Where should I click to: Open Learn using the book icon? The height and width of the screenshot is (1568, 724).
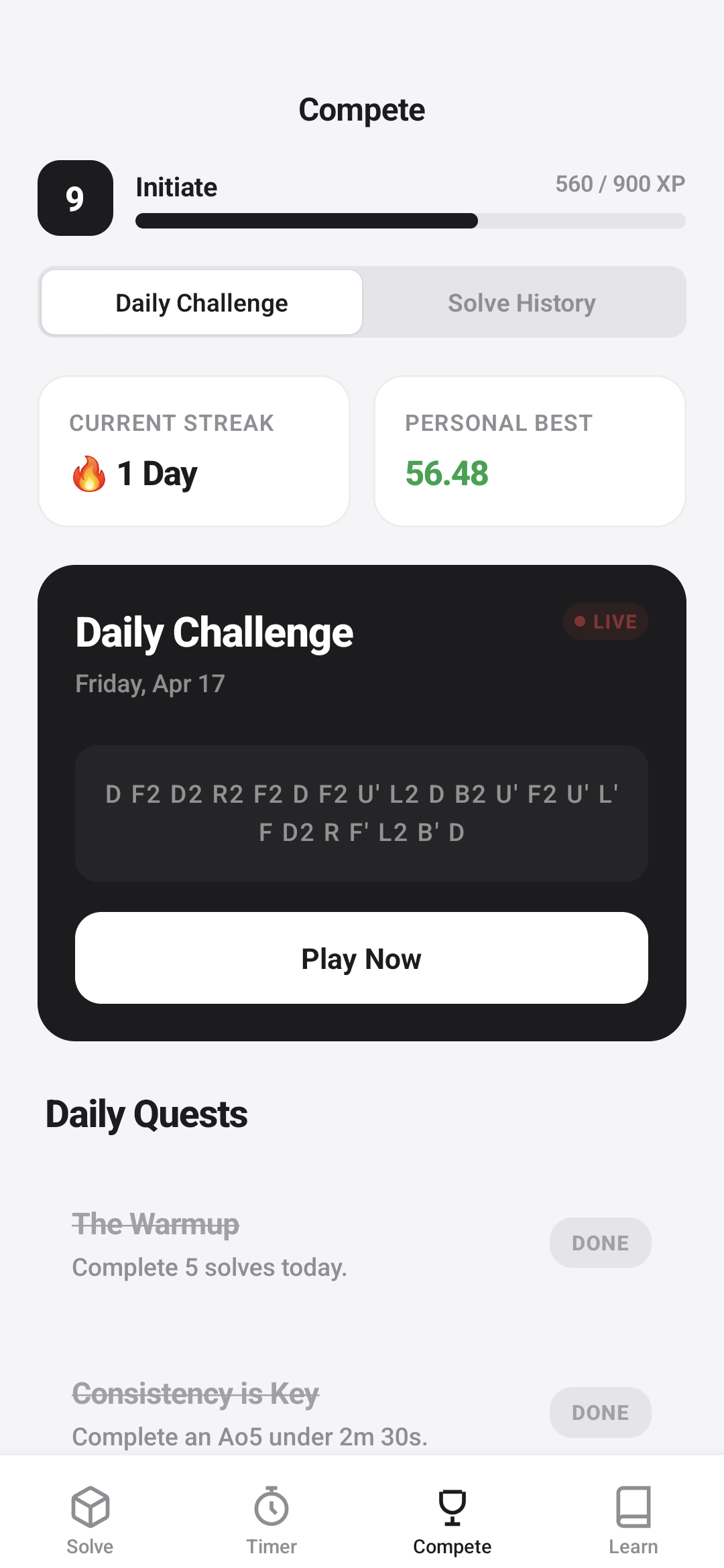click(633, 1510)
